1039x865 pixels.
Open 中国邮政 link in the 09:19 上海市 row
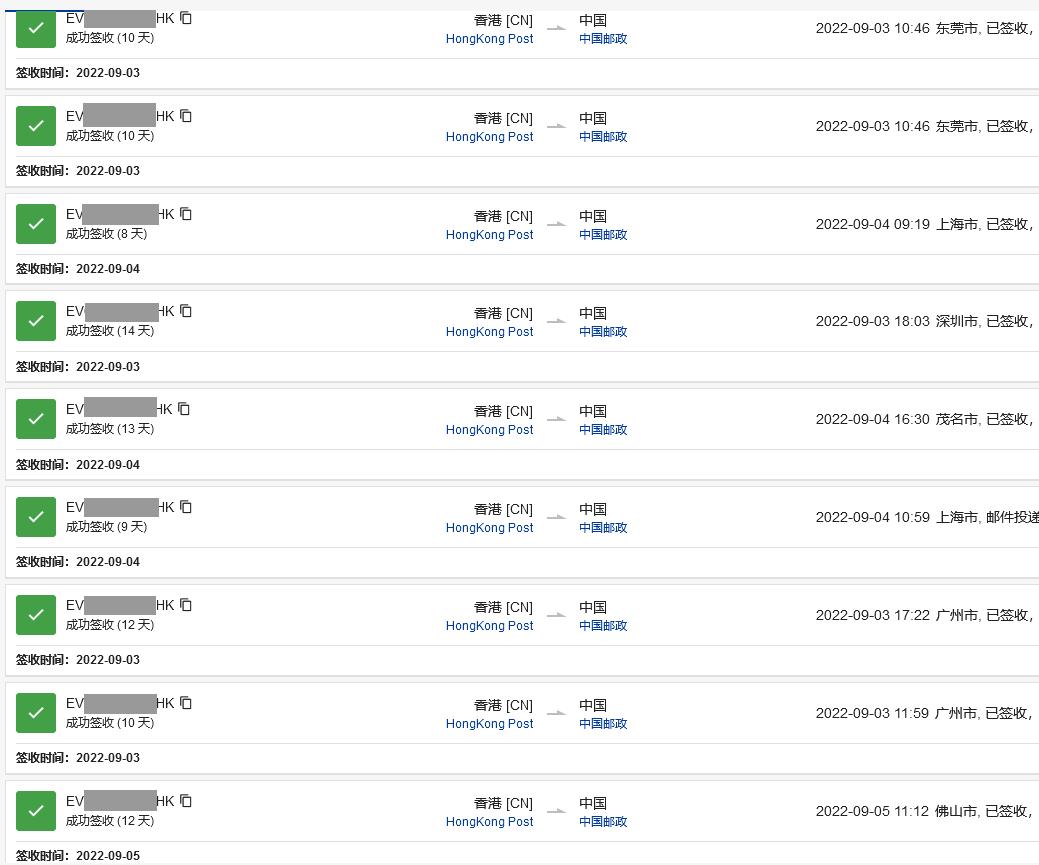(603, 235)
